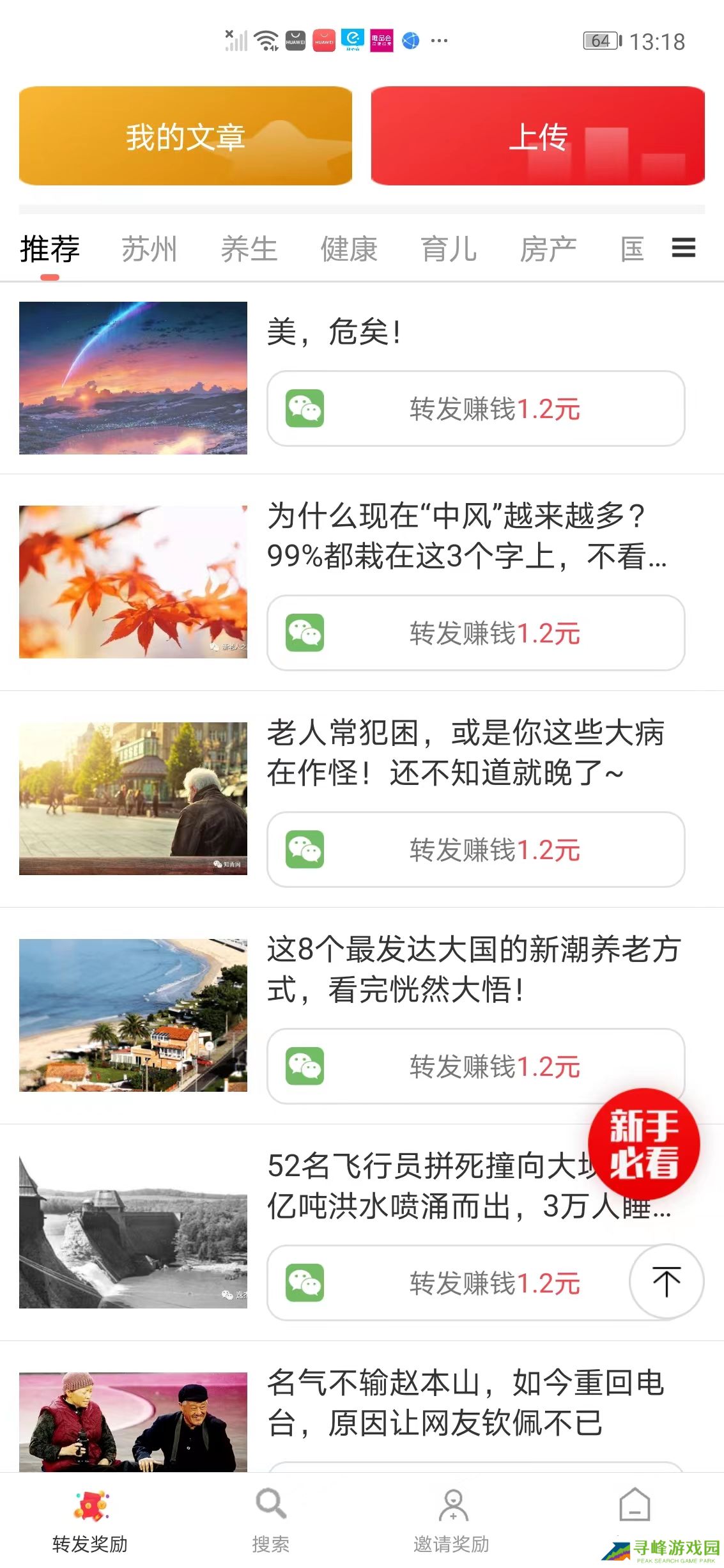This screenshot has width=724, height=1568.
Task: Click the WeChat icon on 美，危矣 article
Action: 305,408
